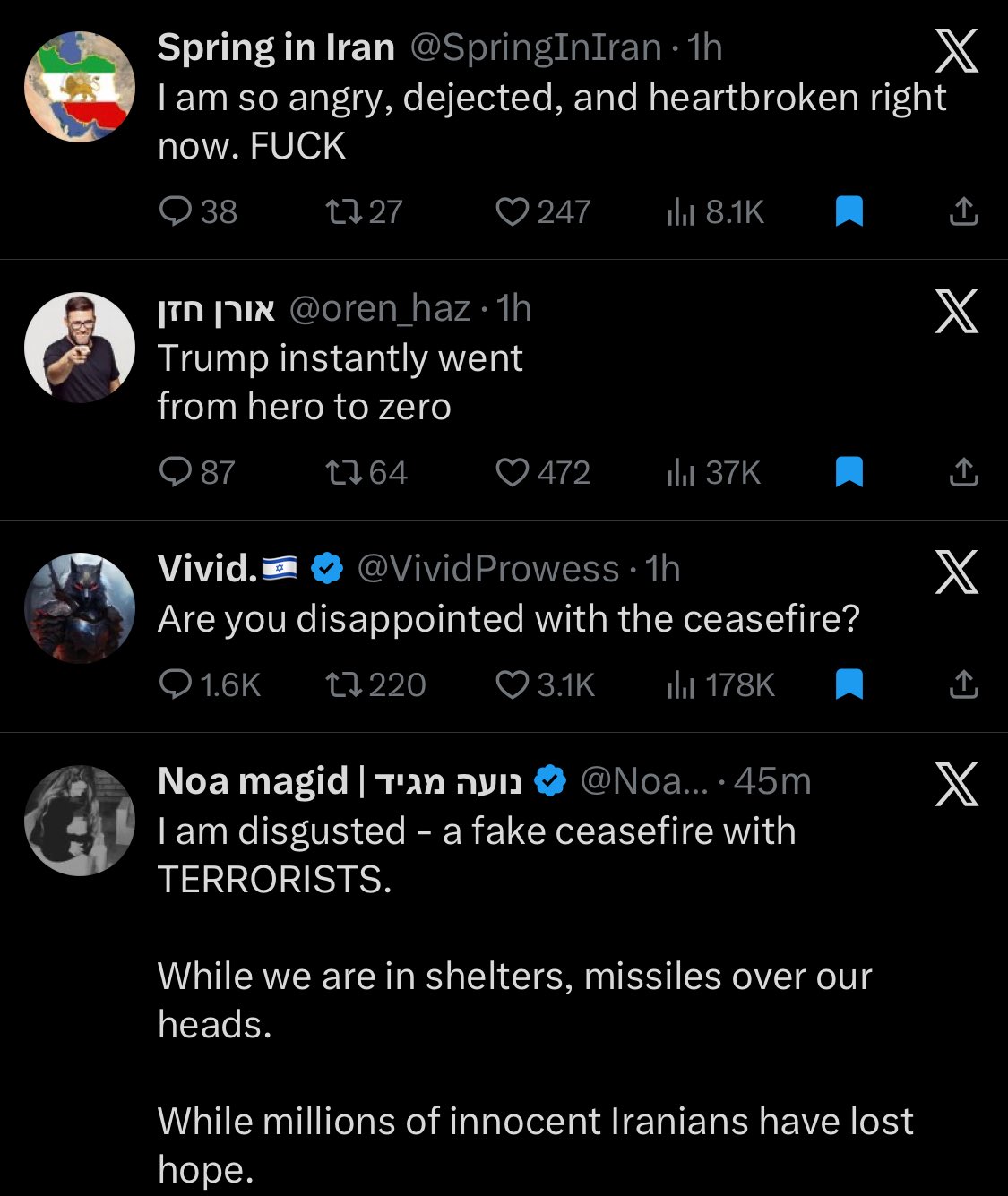Open oren_haz's profile avatar
This screenshot has width=1008, height=1196.
(79, 348)
